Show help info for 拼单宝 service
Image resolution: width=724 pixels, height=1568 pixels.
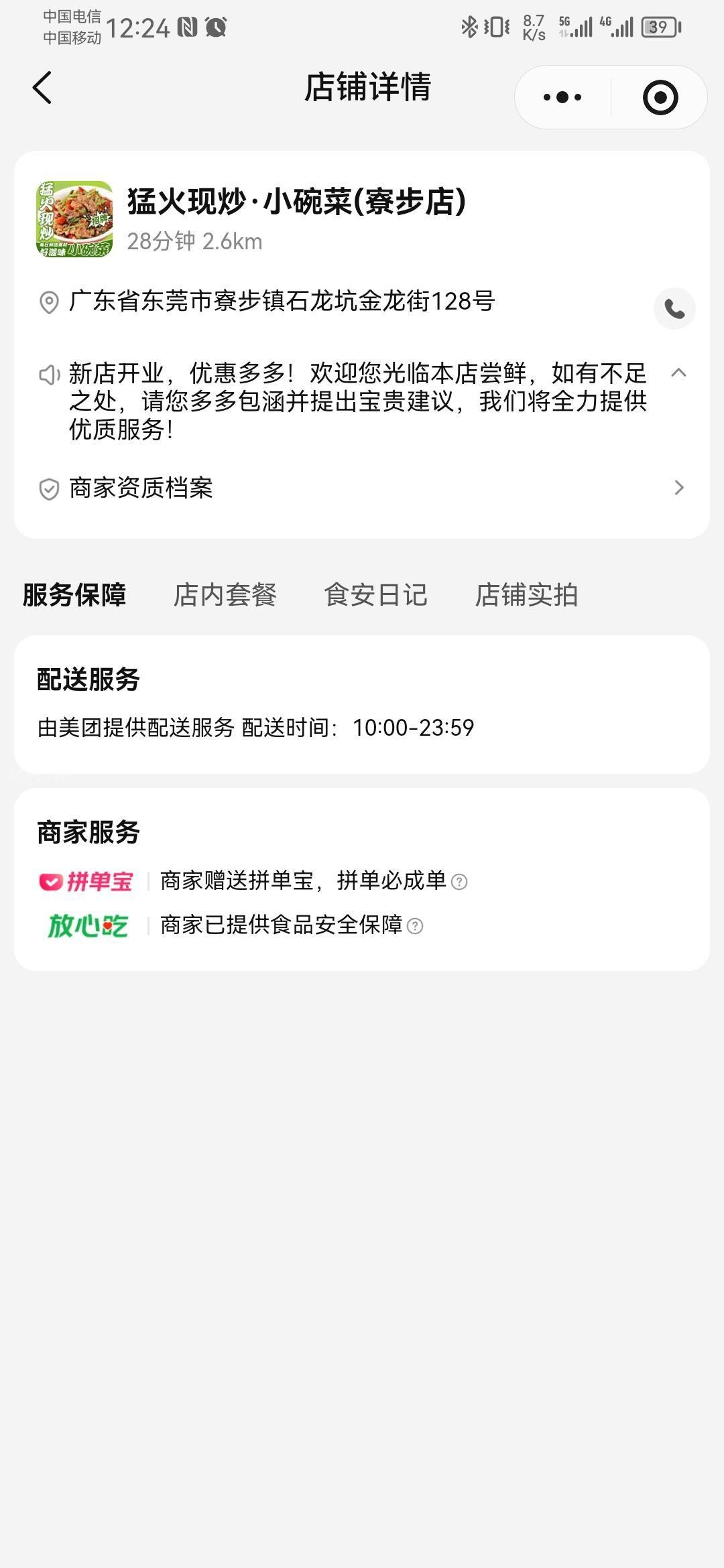click(459, 882)
